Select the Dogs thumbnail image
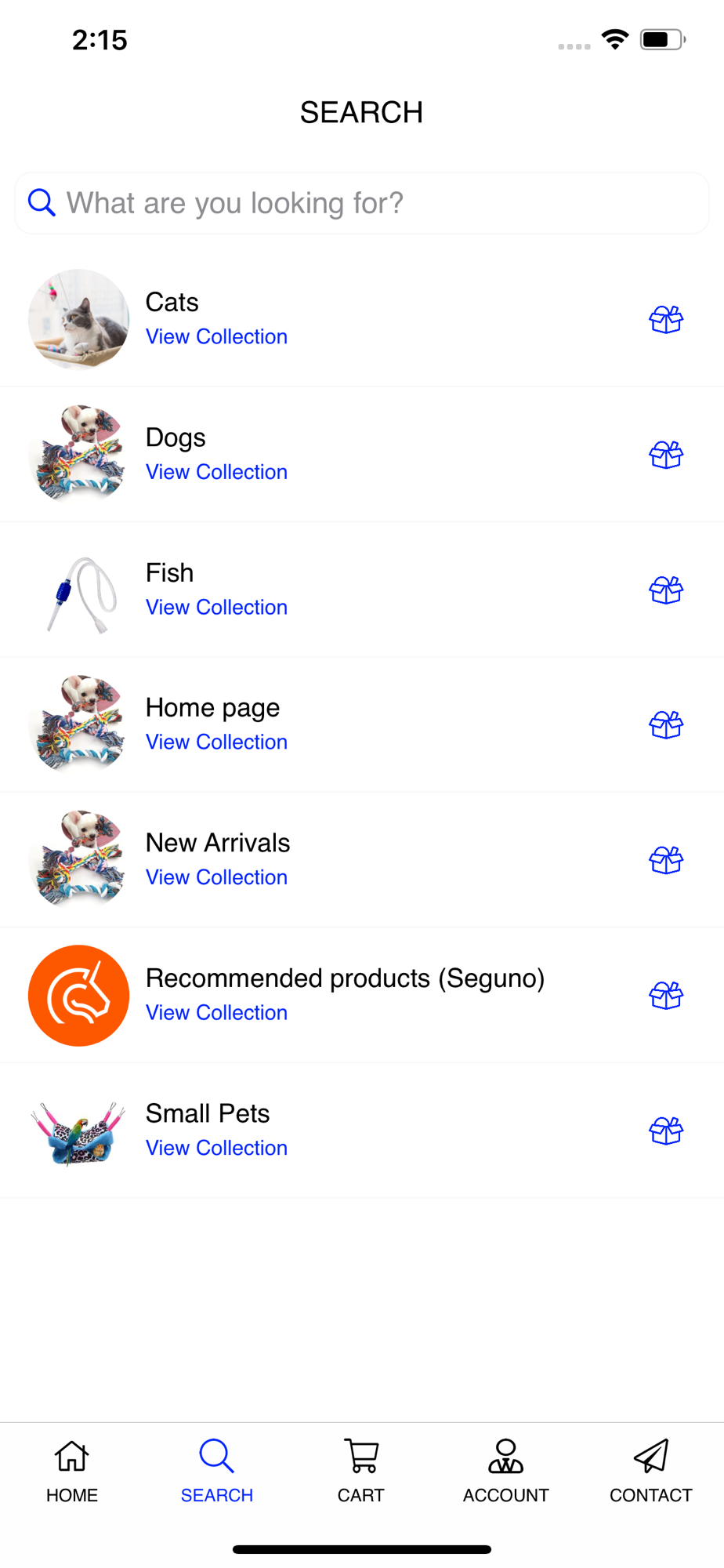The width and height of the screenshot is (724, 1568). (x=78, y=455)
